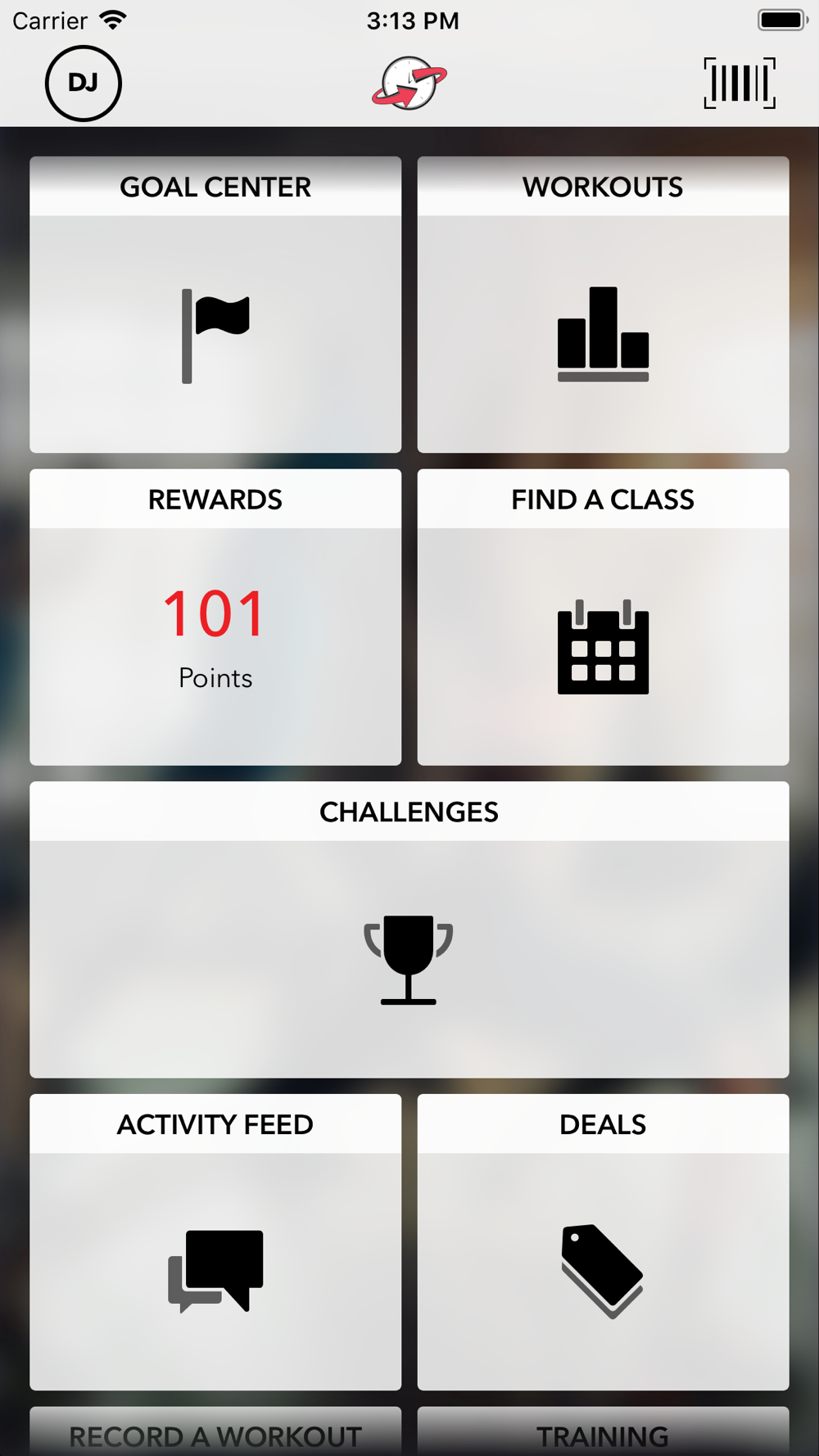Open the barcode scanner icon

[740, 83]
